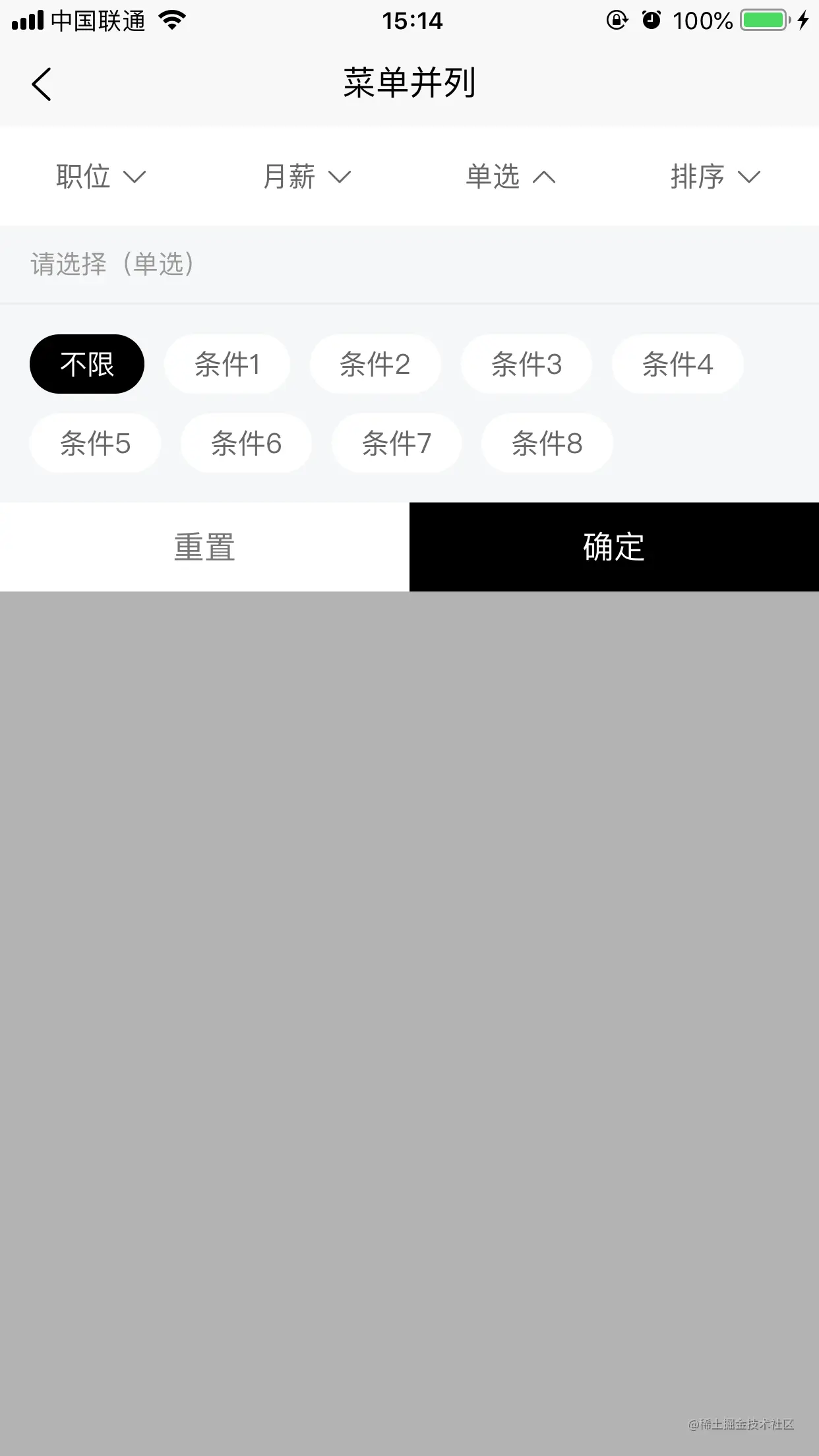Tap the 菜单并列 title bar
The height and width of the screenshot is (1456, 819).
(x=409, y=84)
